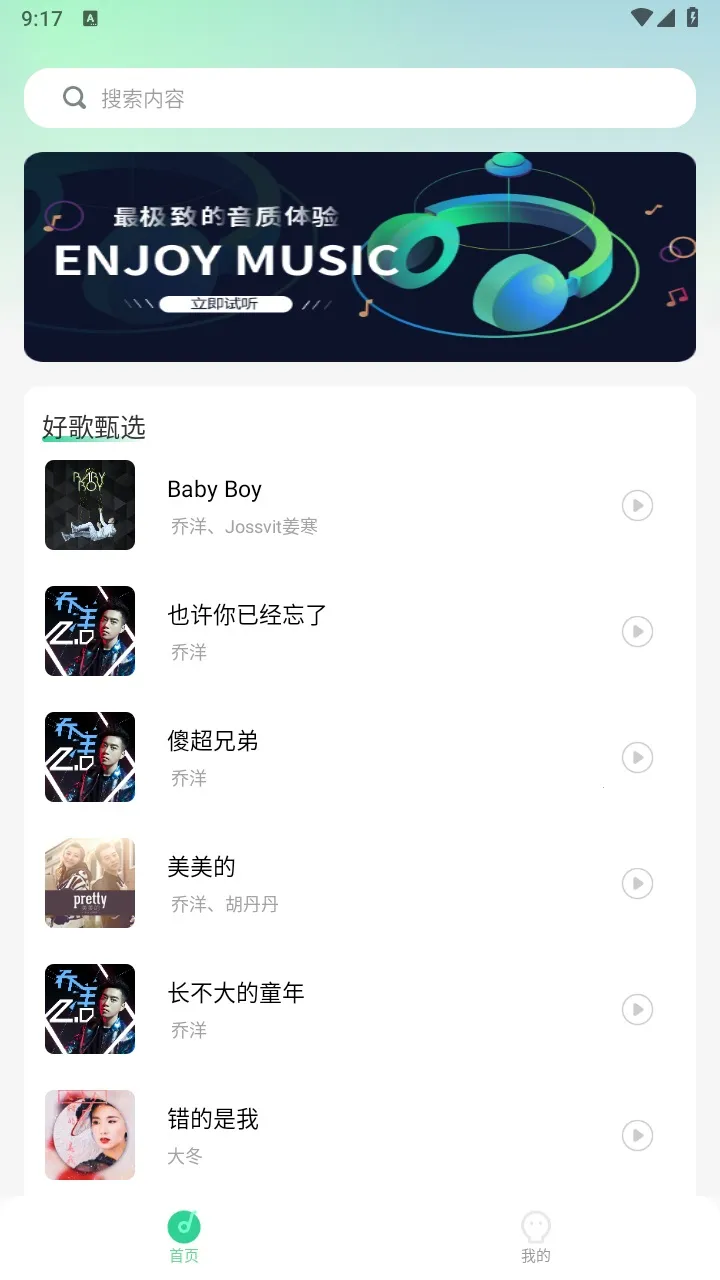Select the 首页 tab
Screen dimensions: 720x1280
pyautogui.click(x=184, y=1236)
